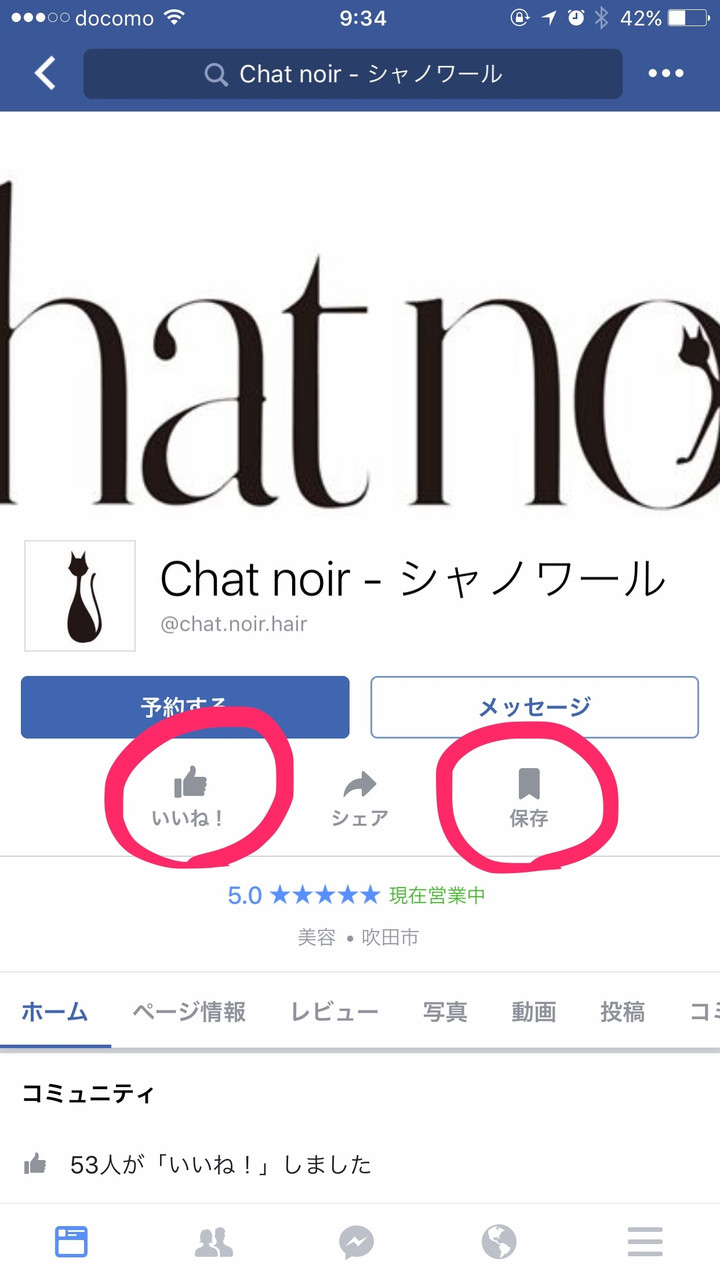Select the ホーム tab
This screenshot has width=720, height=1280.
(x=55, y=1012)
